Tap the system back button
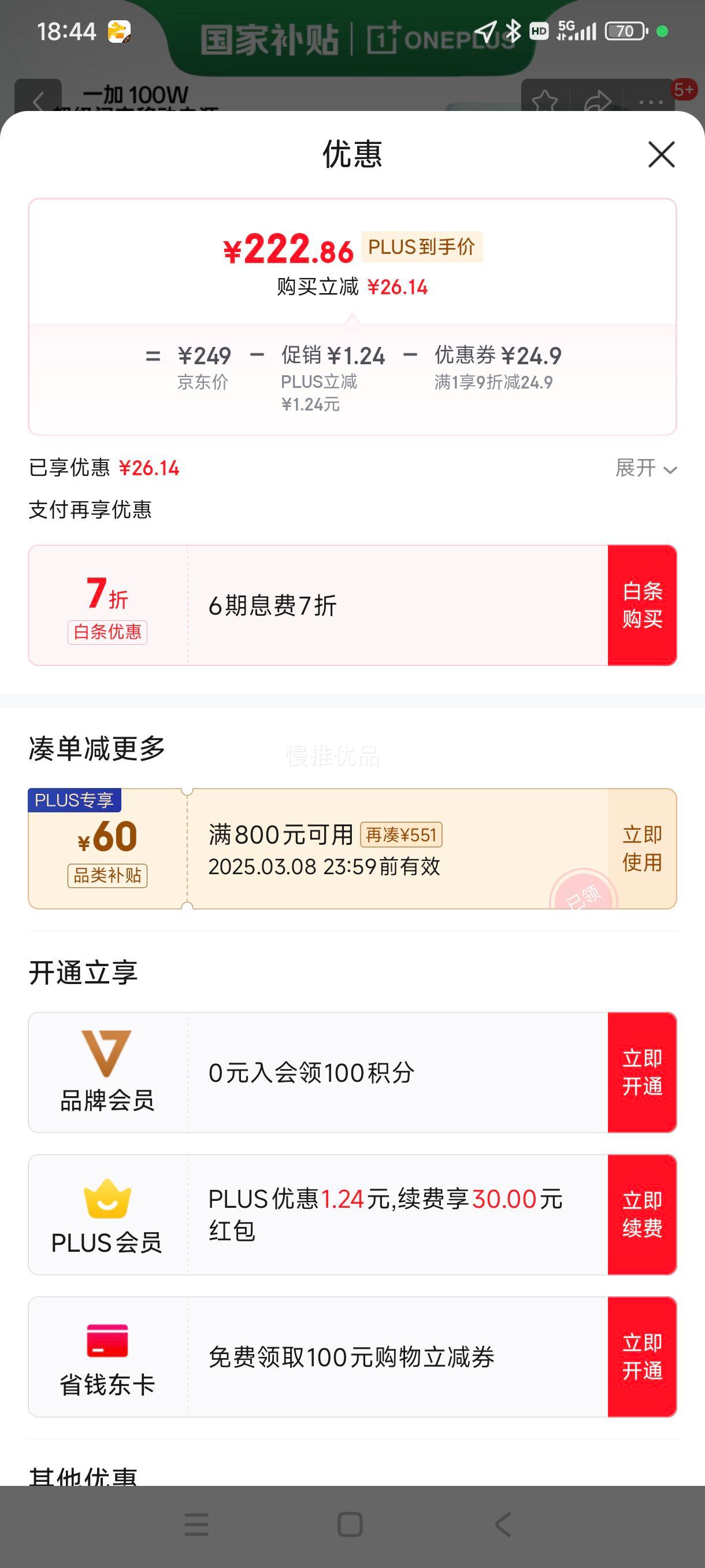The width and height of the screenshot is (705, 1568). coord(503,1525)
